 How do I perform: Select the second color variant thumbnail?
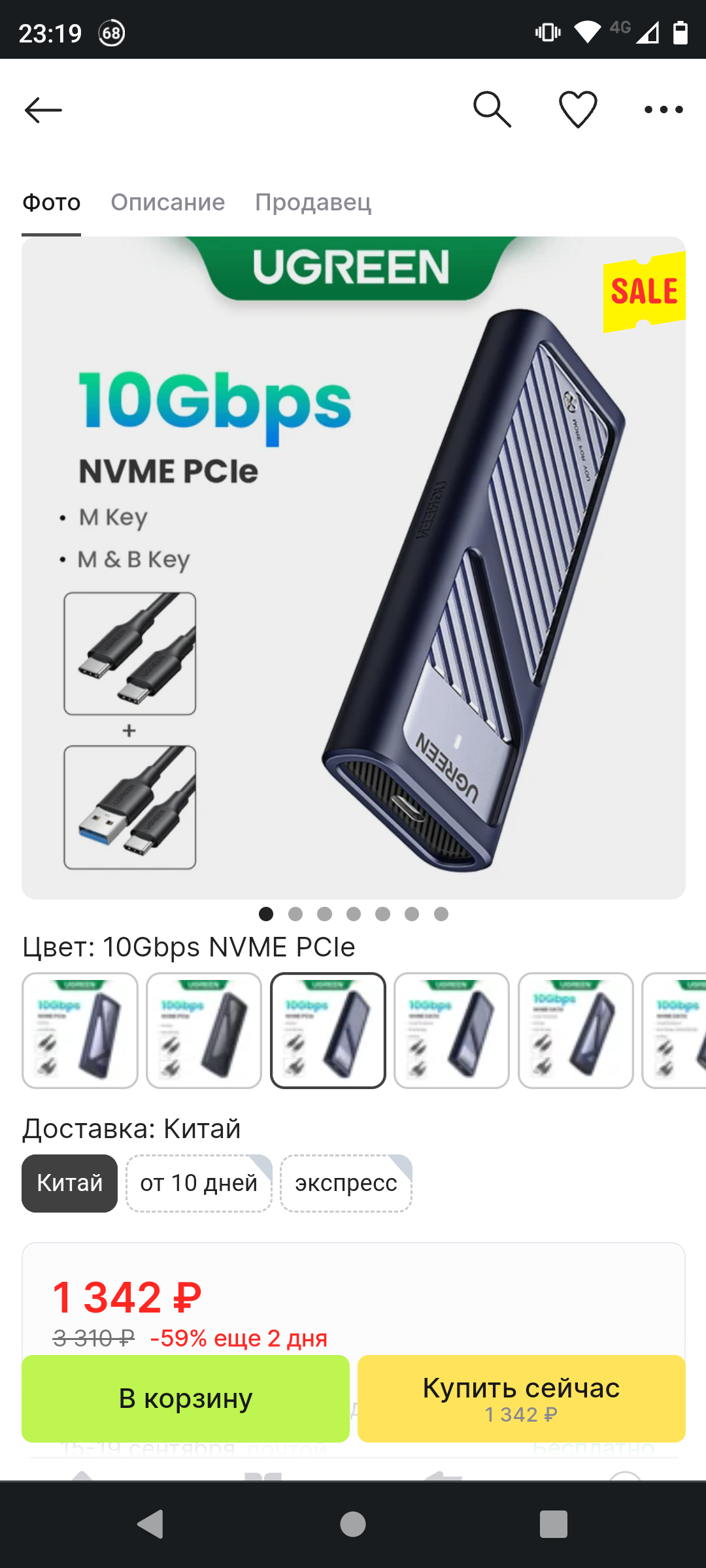point(204,1030)
